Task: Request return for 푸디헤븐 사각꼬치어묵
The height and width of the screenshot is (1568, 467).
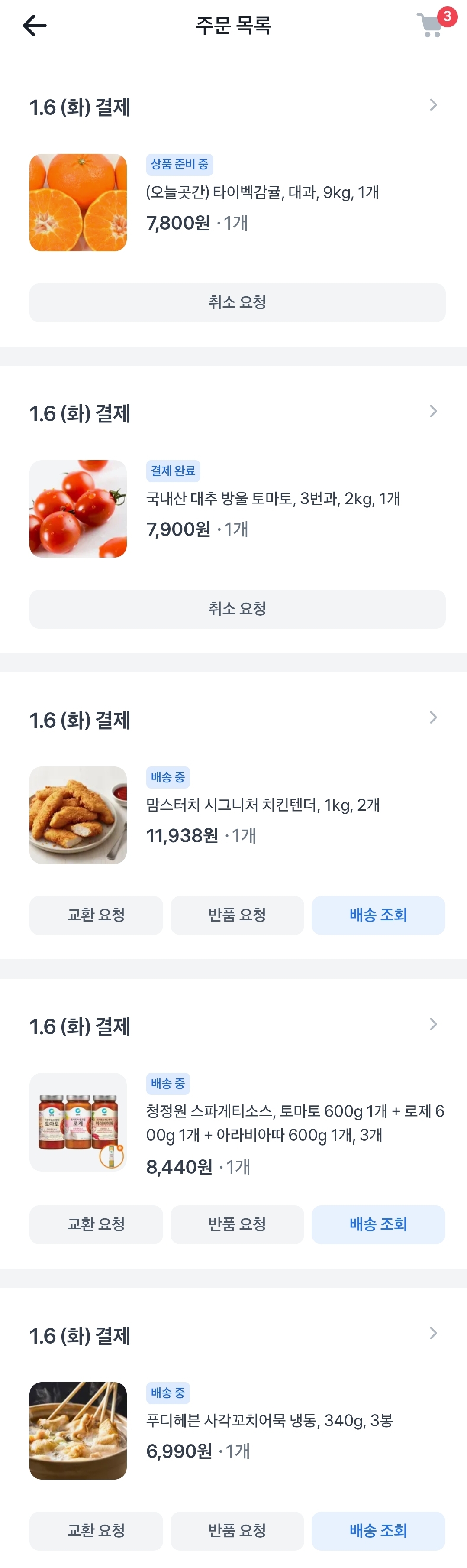Action: pyautogui.click(x=237, y=1530)
